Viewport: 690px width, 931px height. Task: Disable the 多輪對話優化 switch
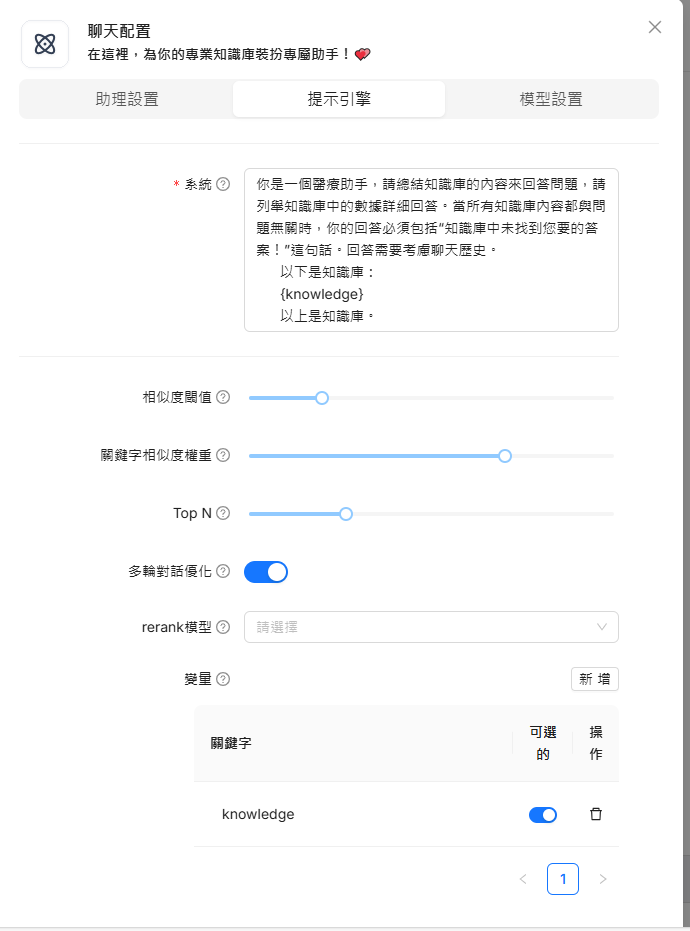[x=266, y=572]
